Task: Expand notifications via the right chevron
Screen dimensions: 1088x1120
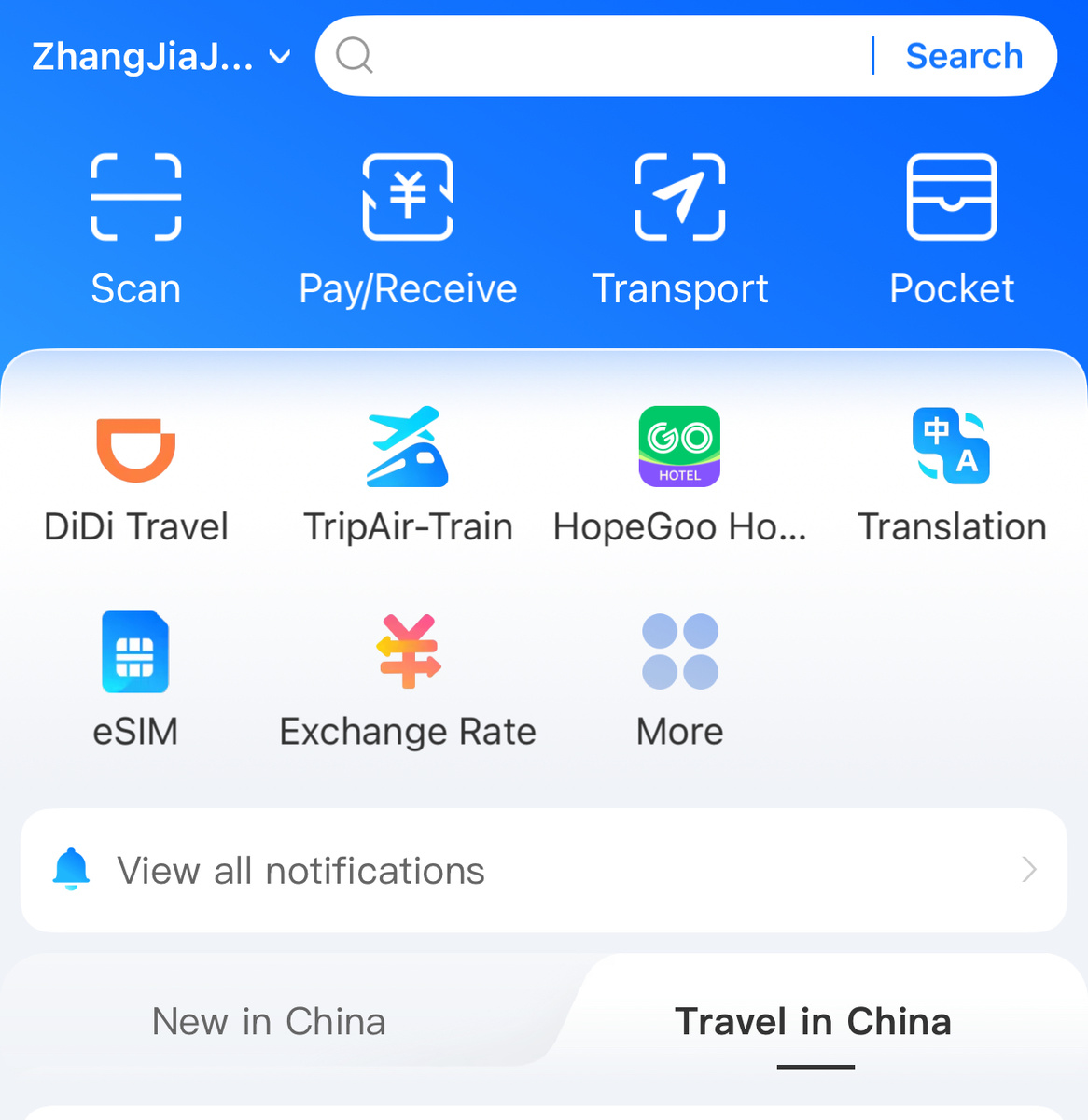Action: pyautogui.click(x=1029, y=871)
